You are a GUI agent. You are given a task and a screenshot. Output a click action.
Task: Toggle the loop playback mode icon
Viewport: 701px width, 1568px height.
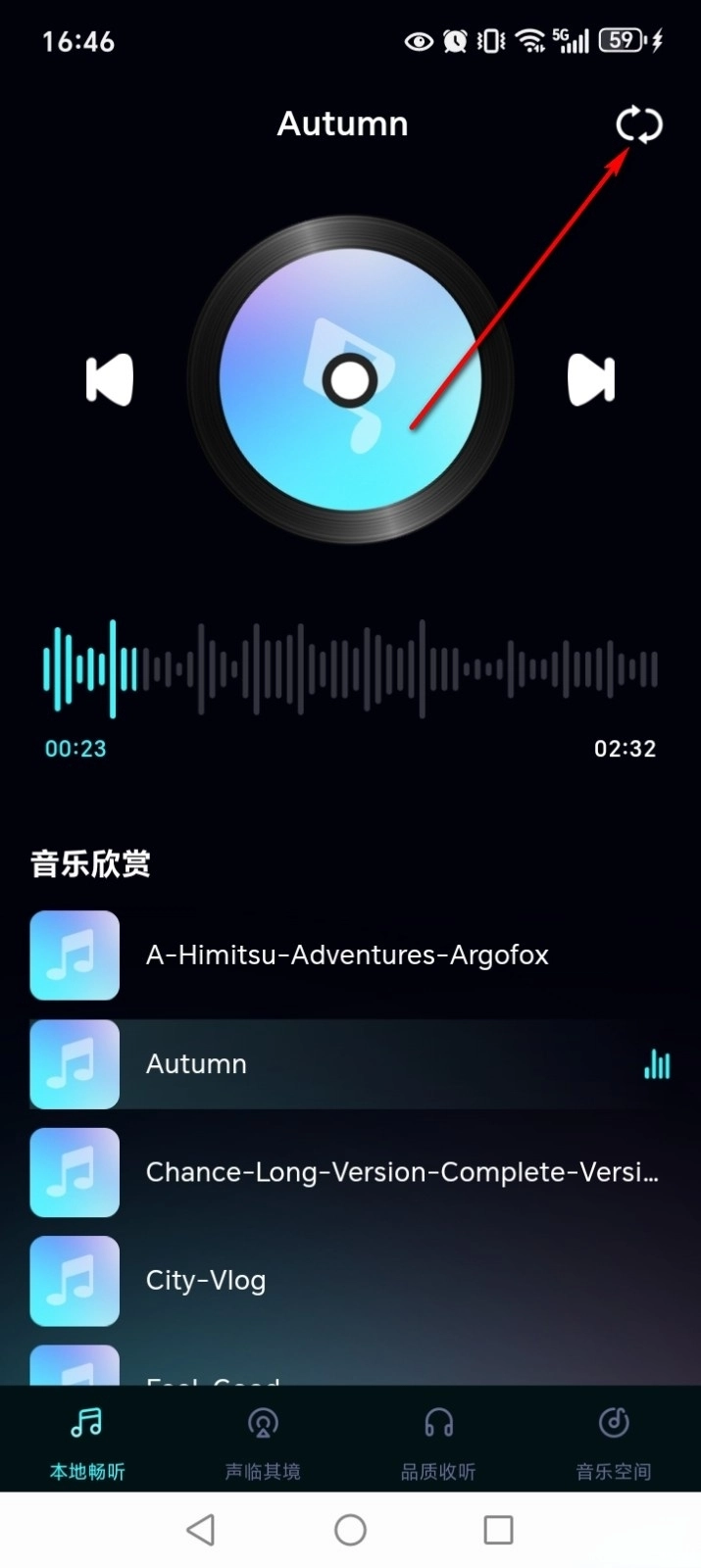pos(639,125)
